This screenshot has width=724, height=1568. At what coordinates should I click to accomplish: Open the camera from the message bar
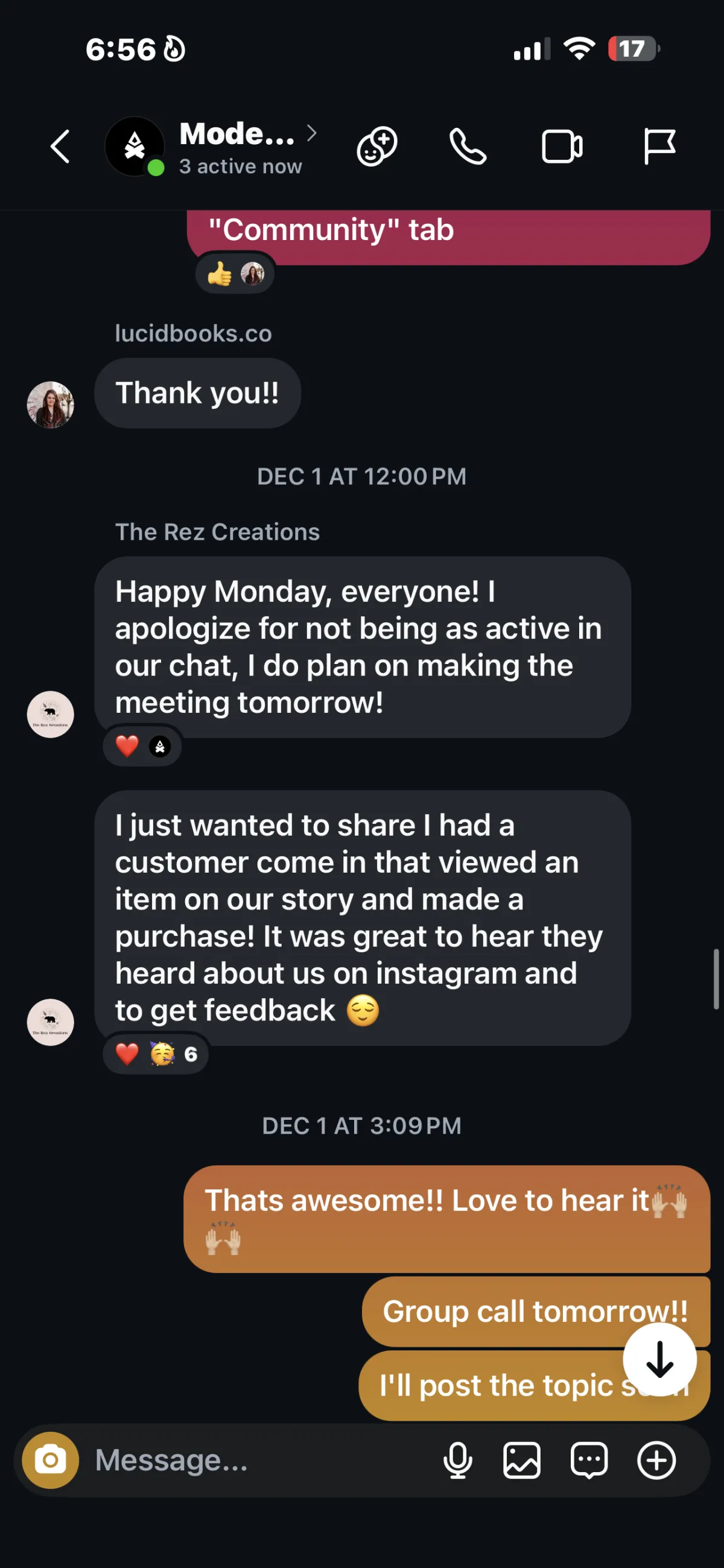point(51,1460)
